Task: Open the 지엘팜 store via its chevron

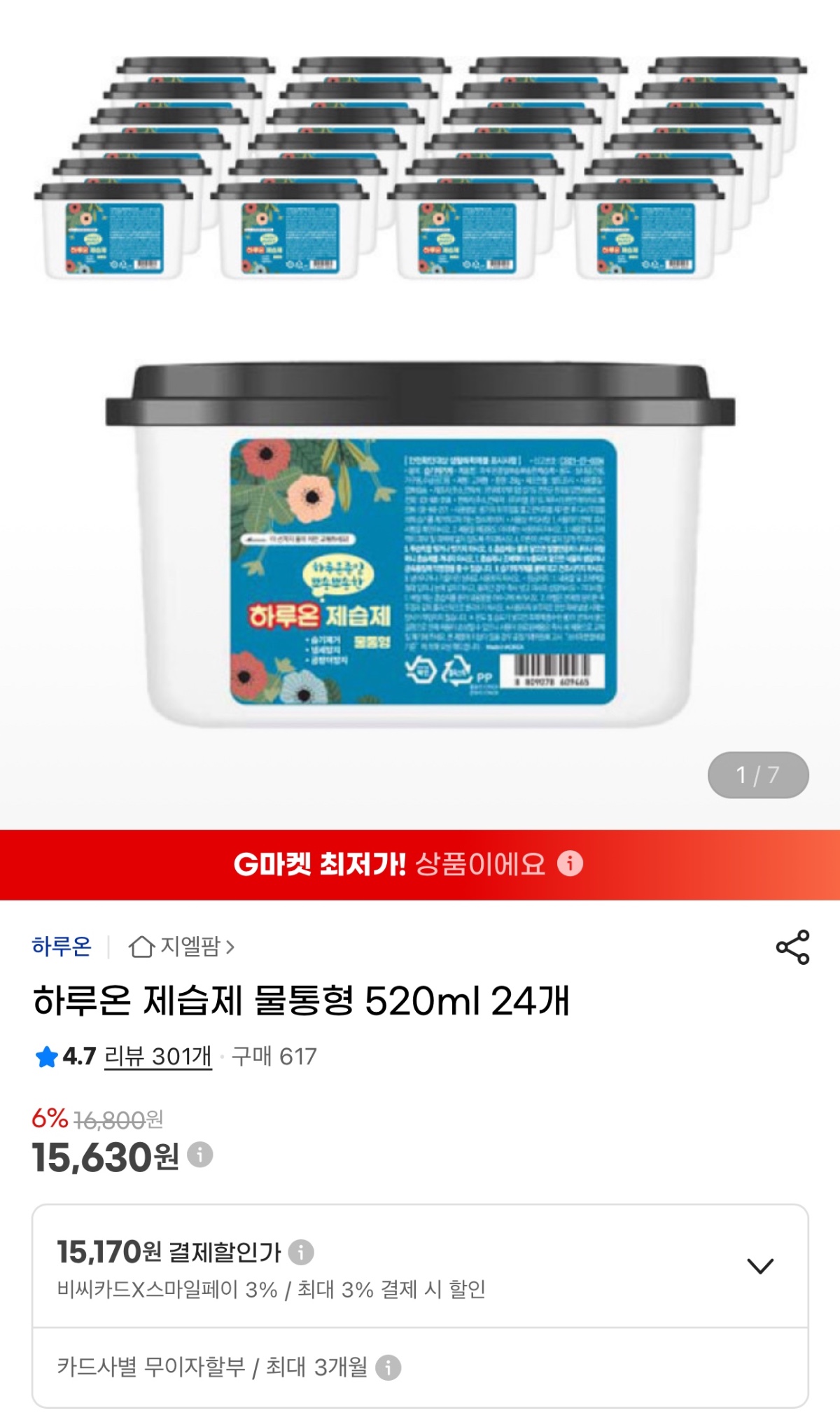Action: point(231,945)
